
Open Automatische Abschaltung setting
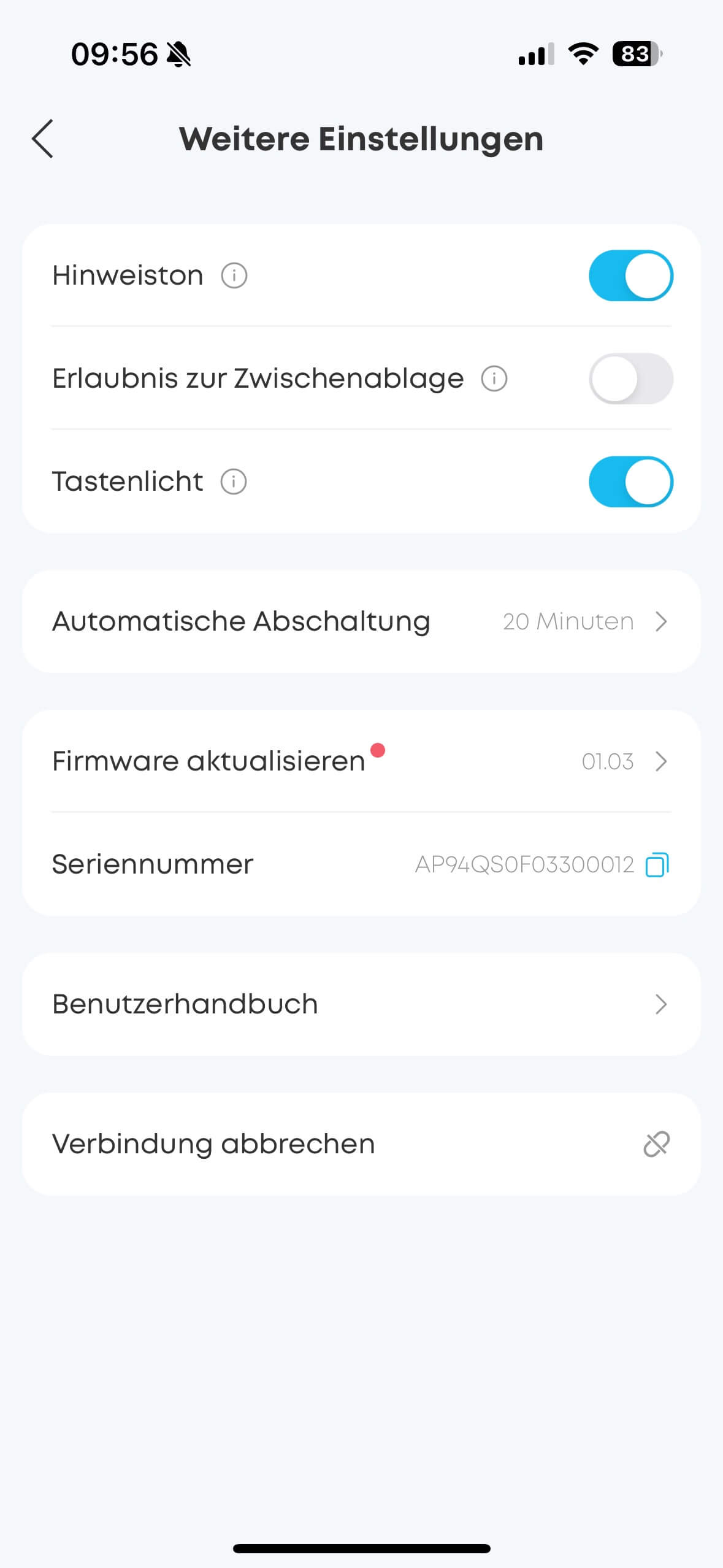[361, 621]
